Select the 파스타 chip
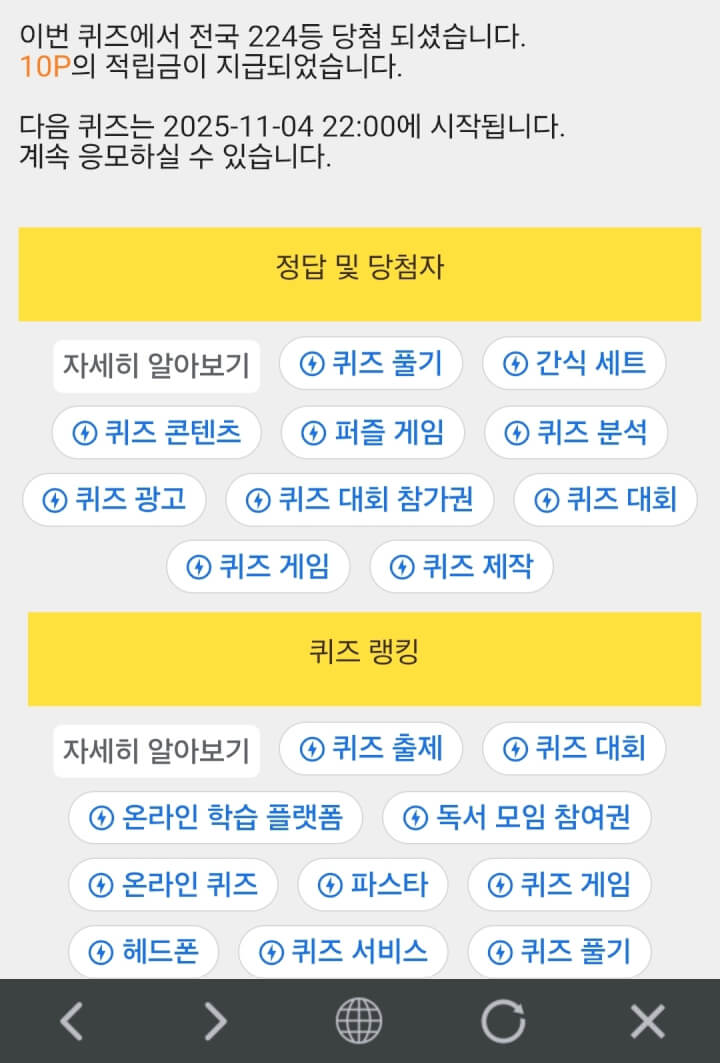720x1063 pixels. 372,884
